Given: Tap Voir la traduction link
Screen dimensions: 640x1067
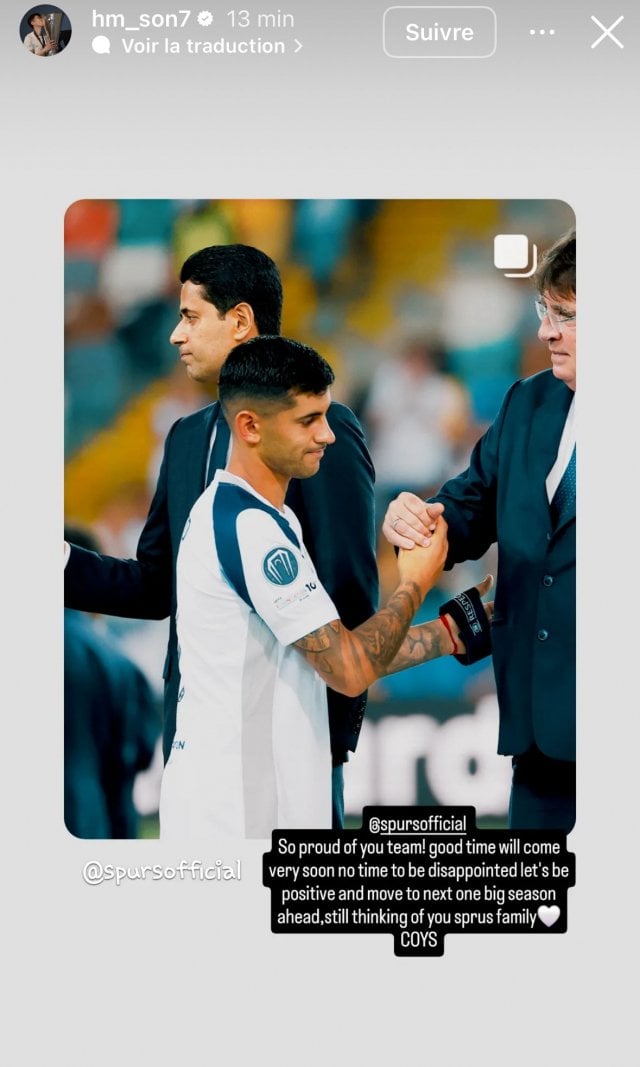Looking at the screenshot, I should click(203, 46).
